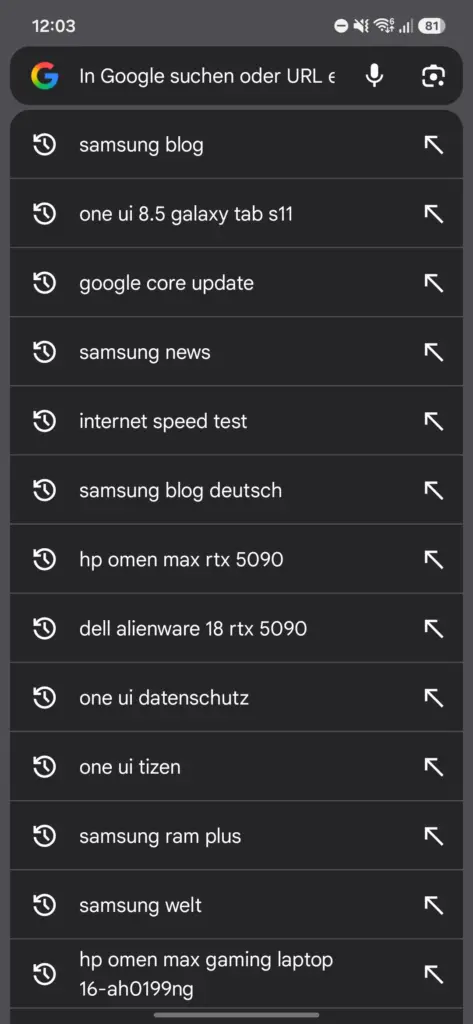Focus the Google search or URL field
Viewport: 473px width, 1024px height.
[207, 76]
